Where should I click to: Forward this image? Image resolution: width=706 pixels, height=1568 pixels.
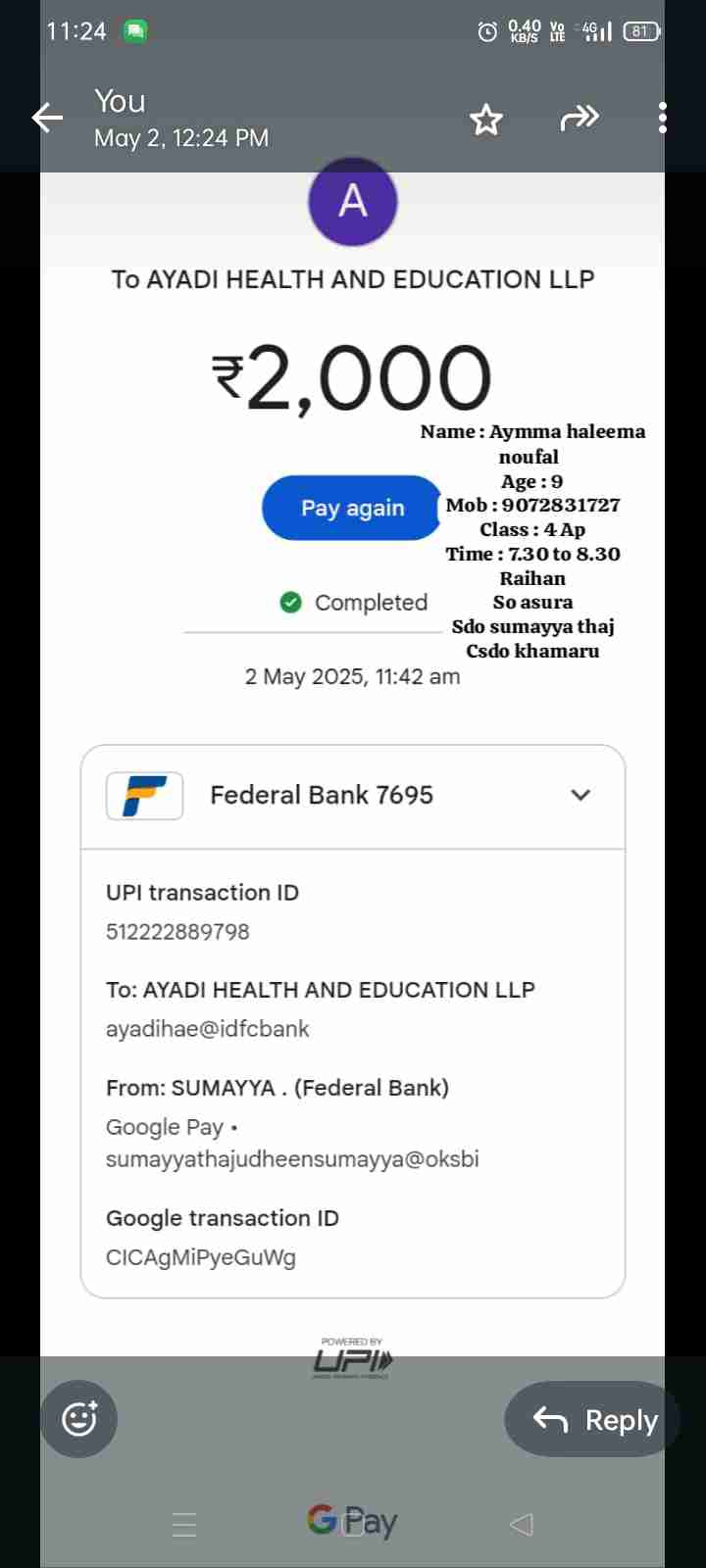(579, 119)
